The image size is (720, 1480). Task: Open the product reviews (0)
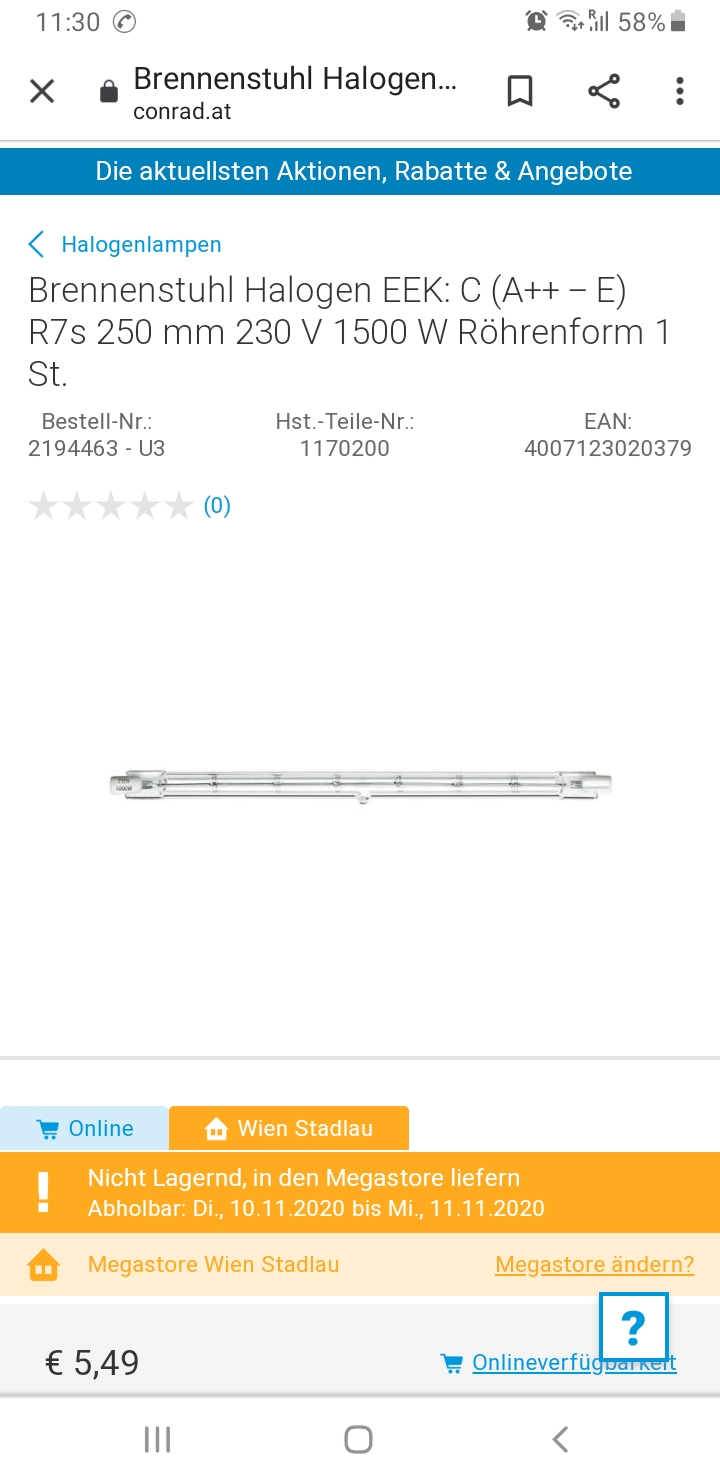[x=217, y=506]
